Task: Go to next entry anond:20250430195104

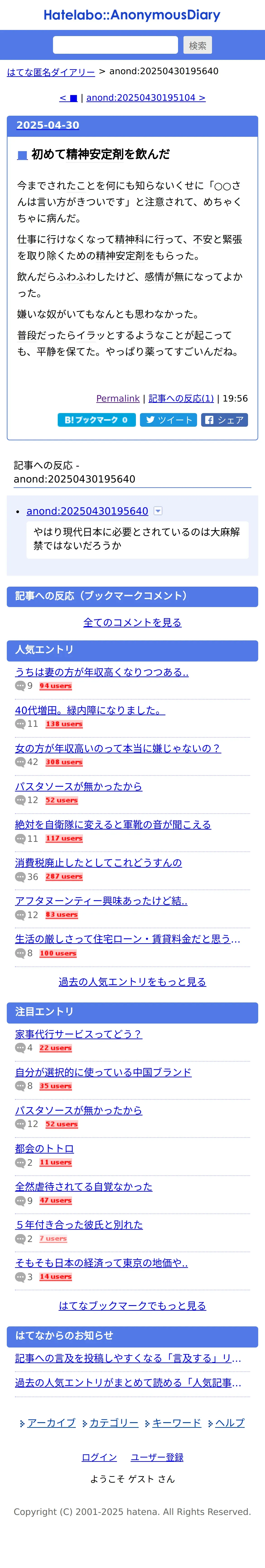Action: (146, 97)
